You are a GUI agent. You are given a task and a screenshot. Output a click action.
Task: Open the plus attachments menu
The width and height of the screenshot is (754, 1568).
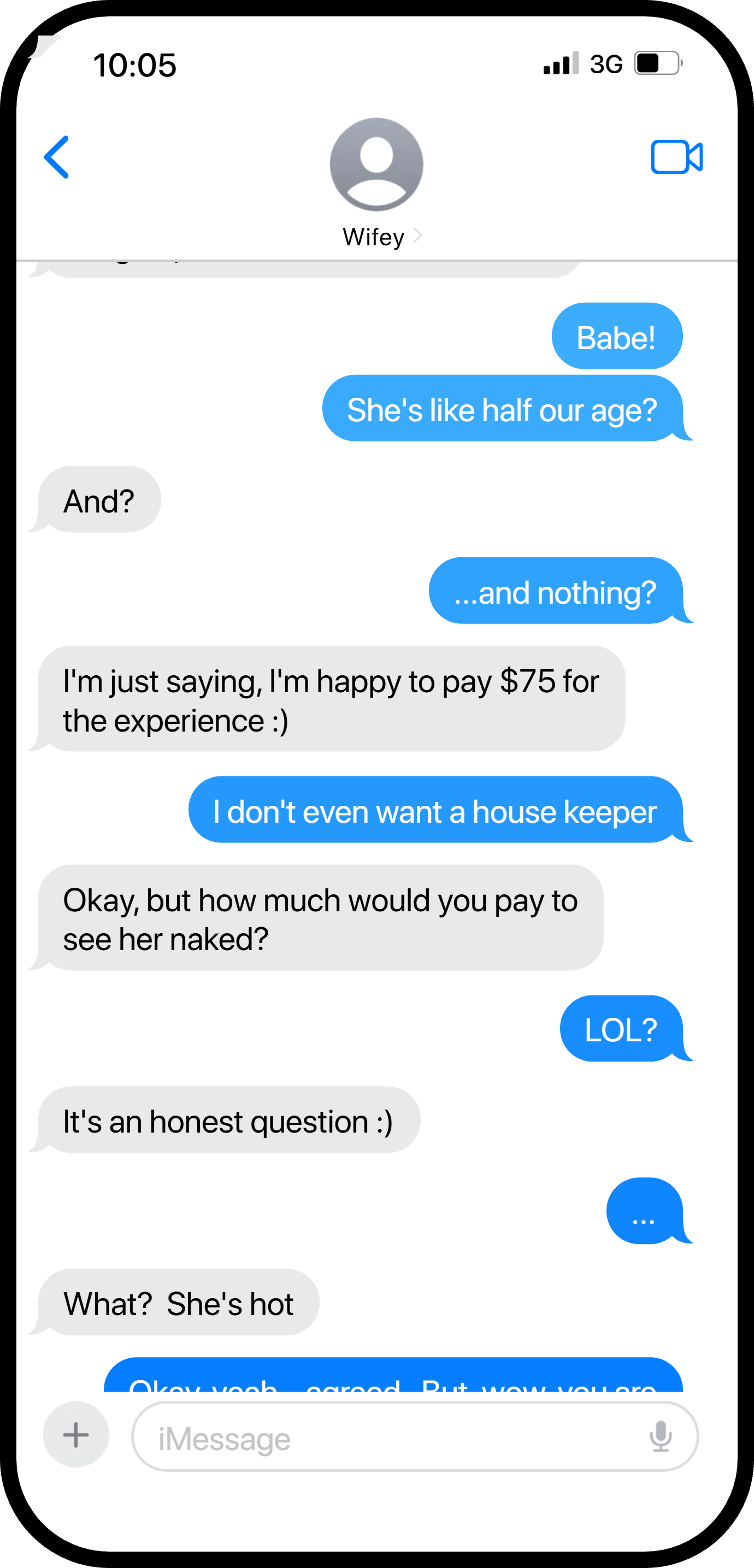click(x=76, y=1435)
